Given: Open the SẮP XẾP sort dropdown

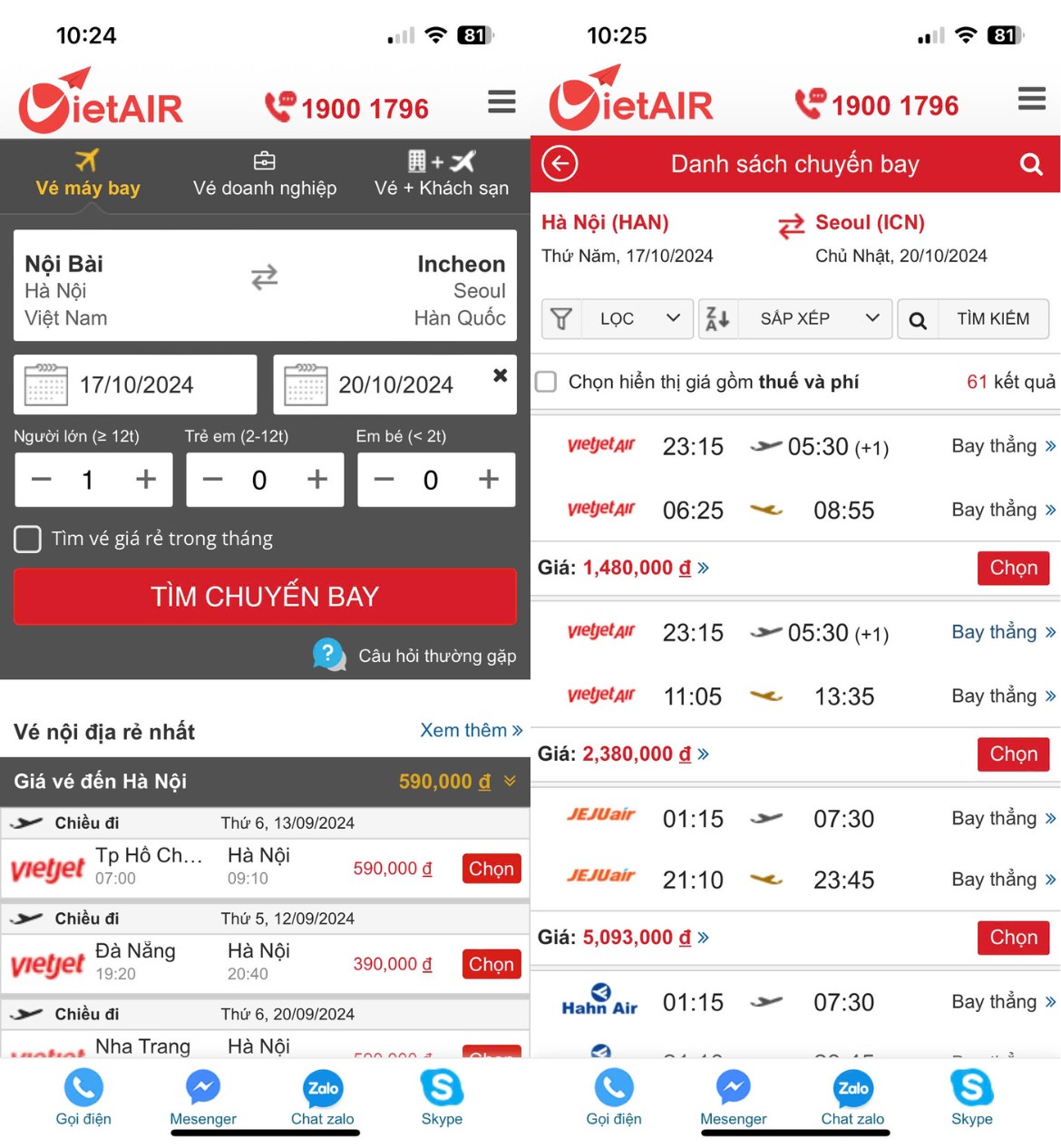Looking at the screenshot, I should coord(794,318).
